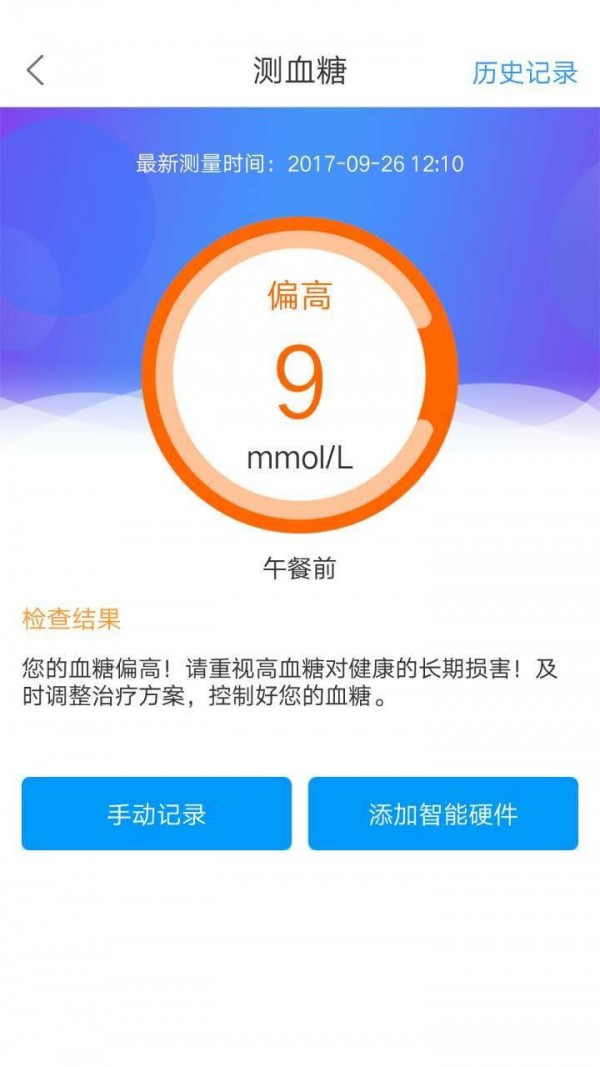Open 历史记录 history records
This screenshot has width=600, height=1067.
click(524, 72)
